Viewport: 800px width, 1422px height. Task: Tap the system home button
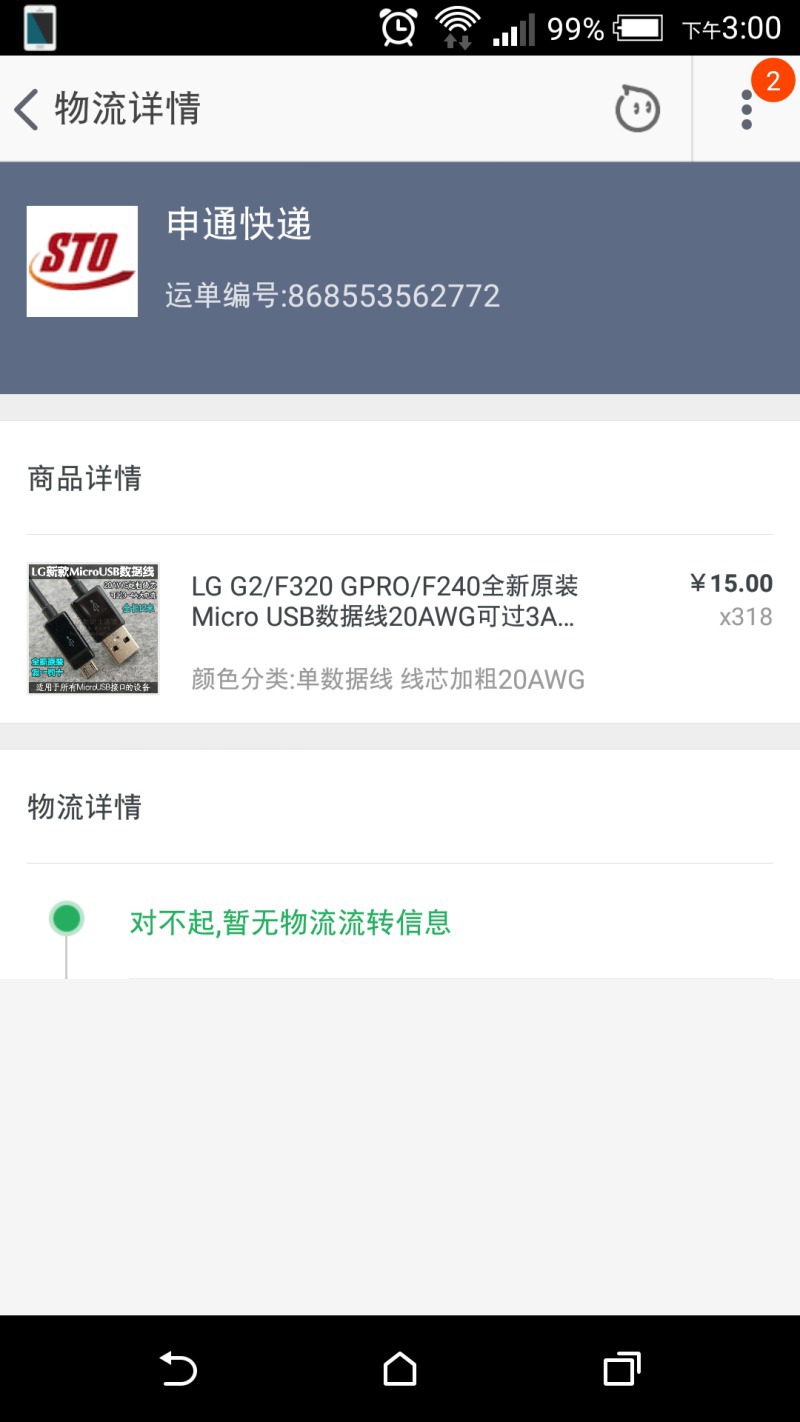(400, 1368)
